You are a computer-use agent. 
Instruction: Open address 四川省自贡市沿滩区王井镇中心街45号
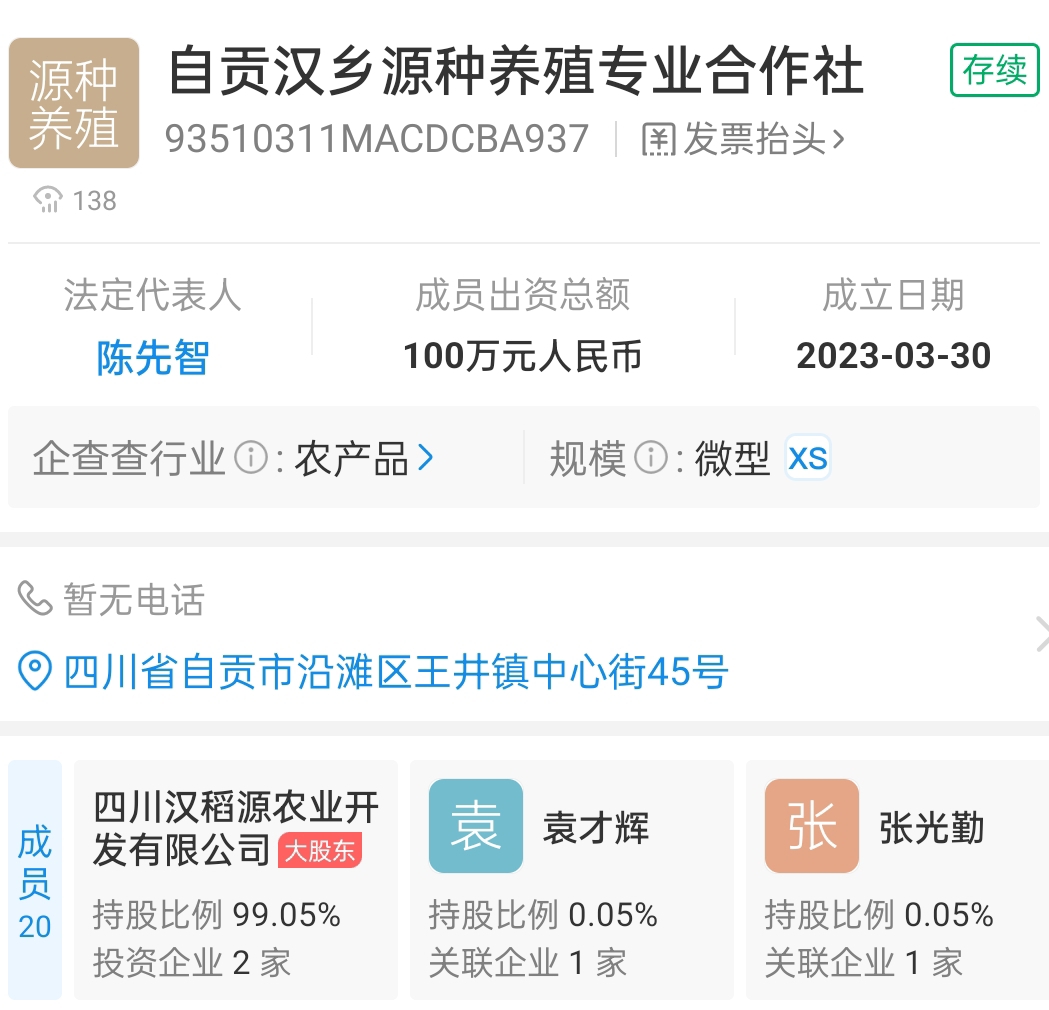pos(395,672)
